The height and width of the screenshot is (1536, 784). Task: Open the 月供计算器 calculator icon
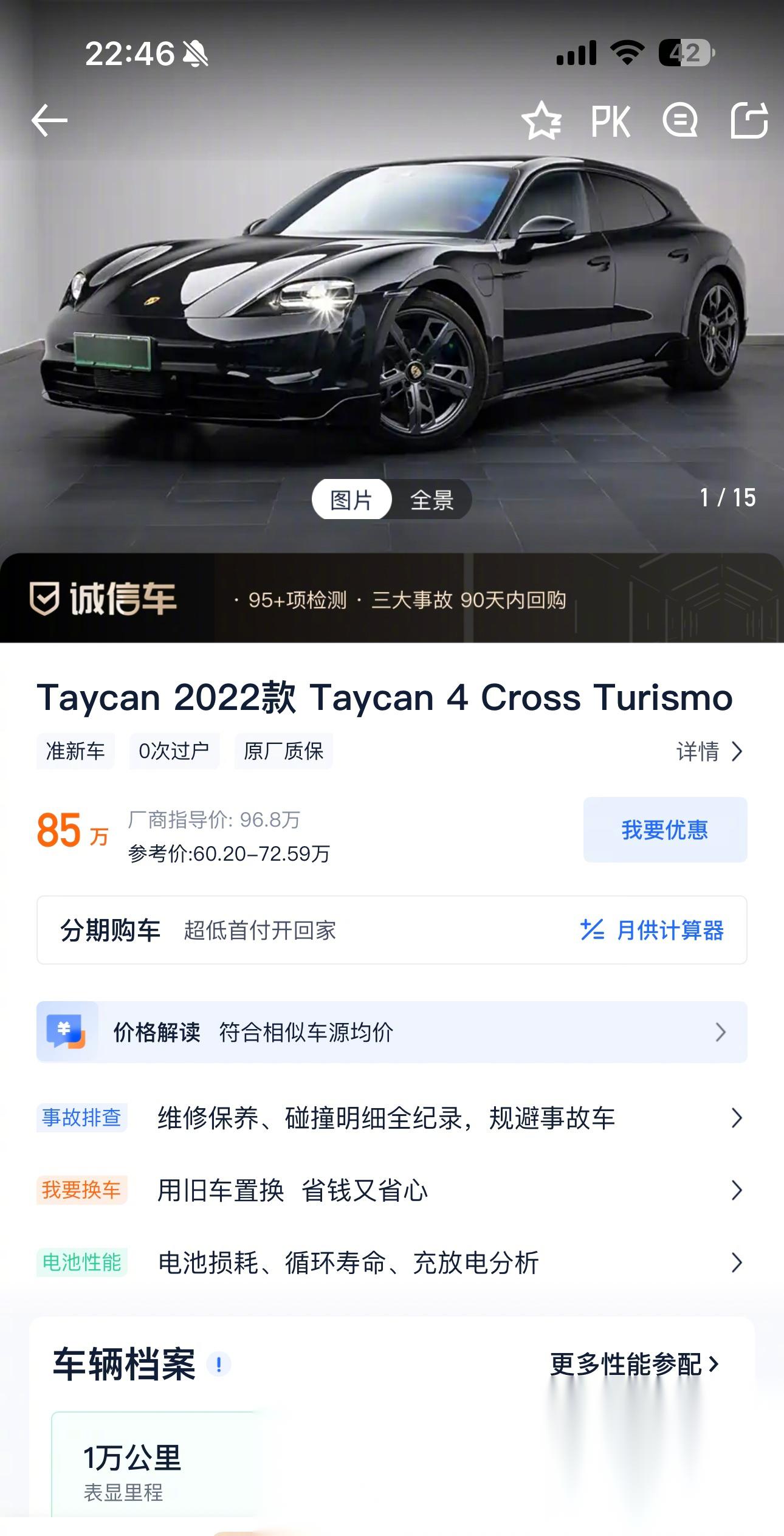click(593, 930)
